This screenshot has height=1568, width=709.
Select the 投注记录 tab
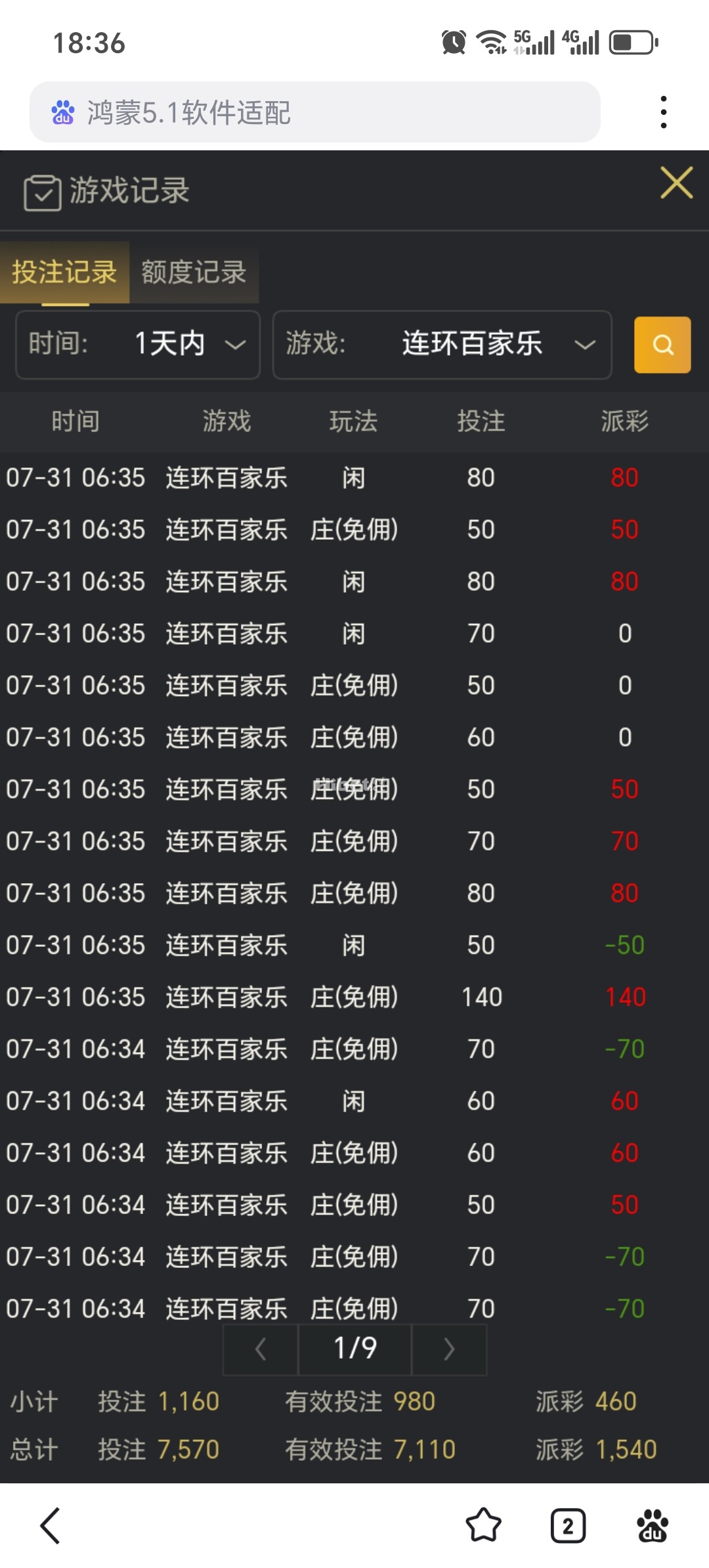click(x=64, y=272)
